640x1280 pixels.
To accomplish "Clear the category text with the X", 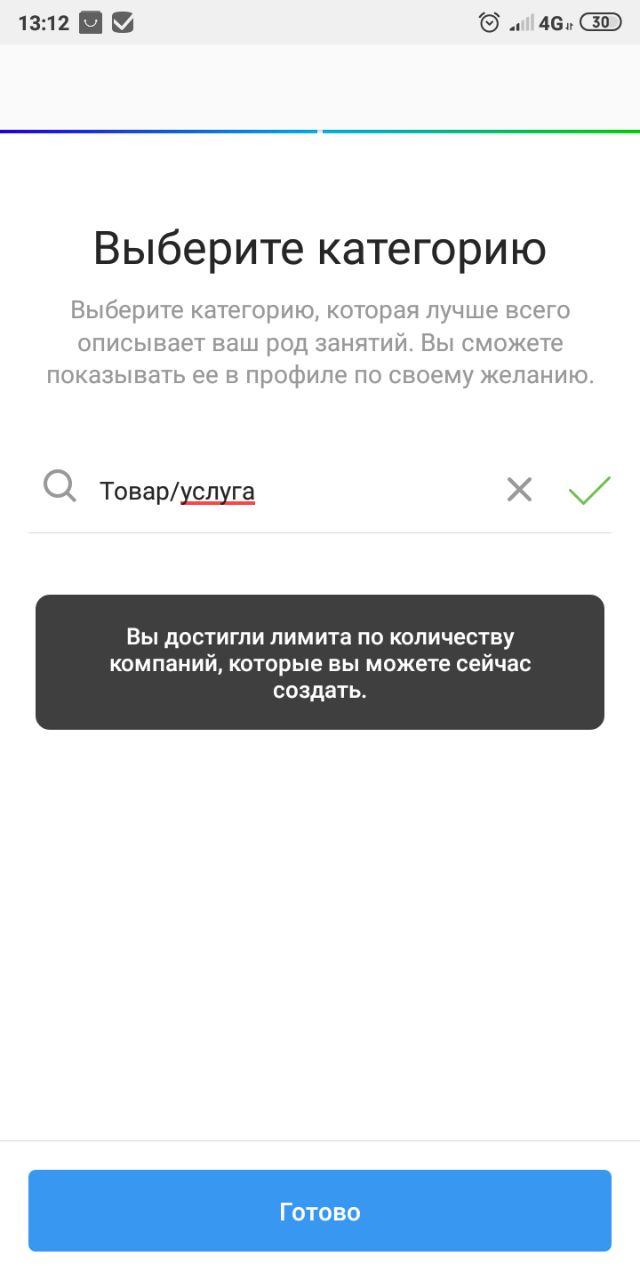I will [x=519, y=490].
